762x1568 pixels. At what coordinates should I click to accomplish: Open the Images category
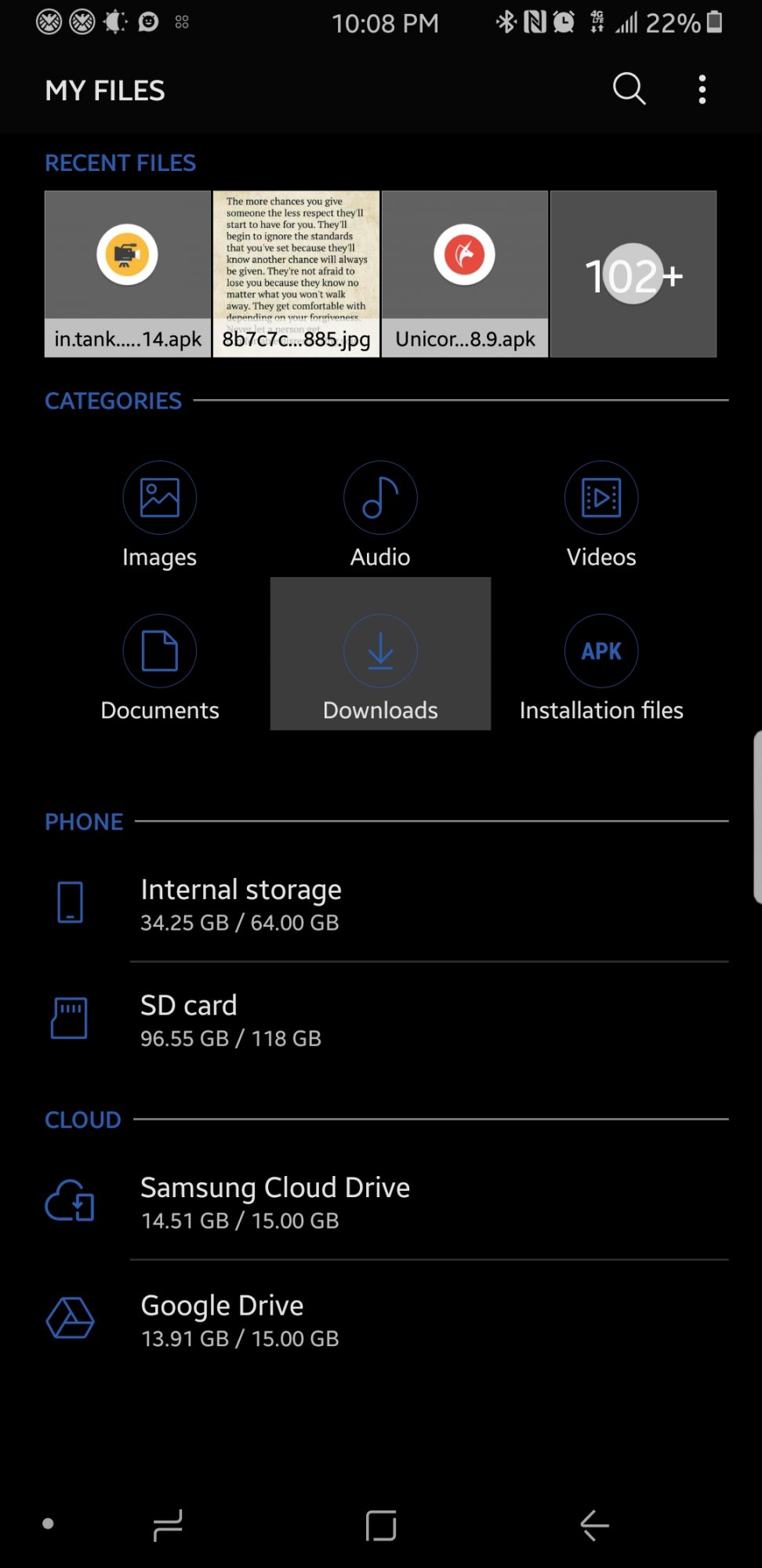(x=160, y=514)
